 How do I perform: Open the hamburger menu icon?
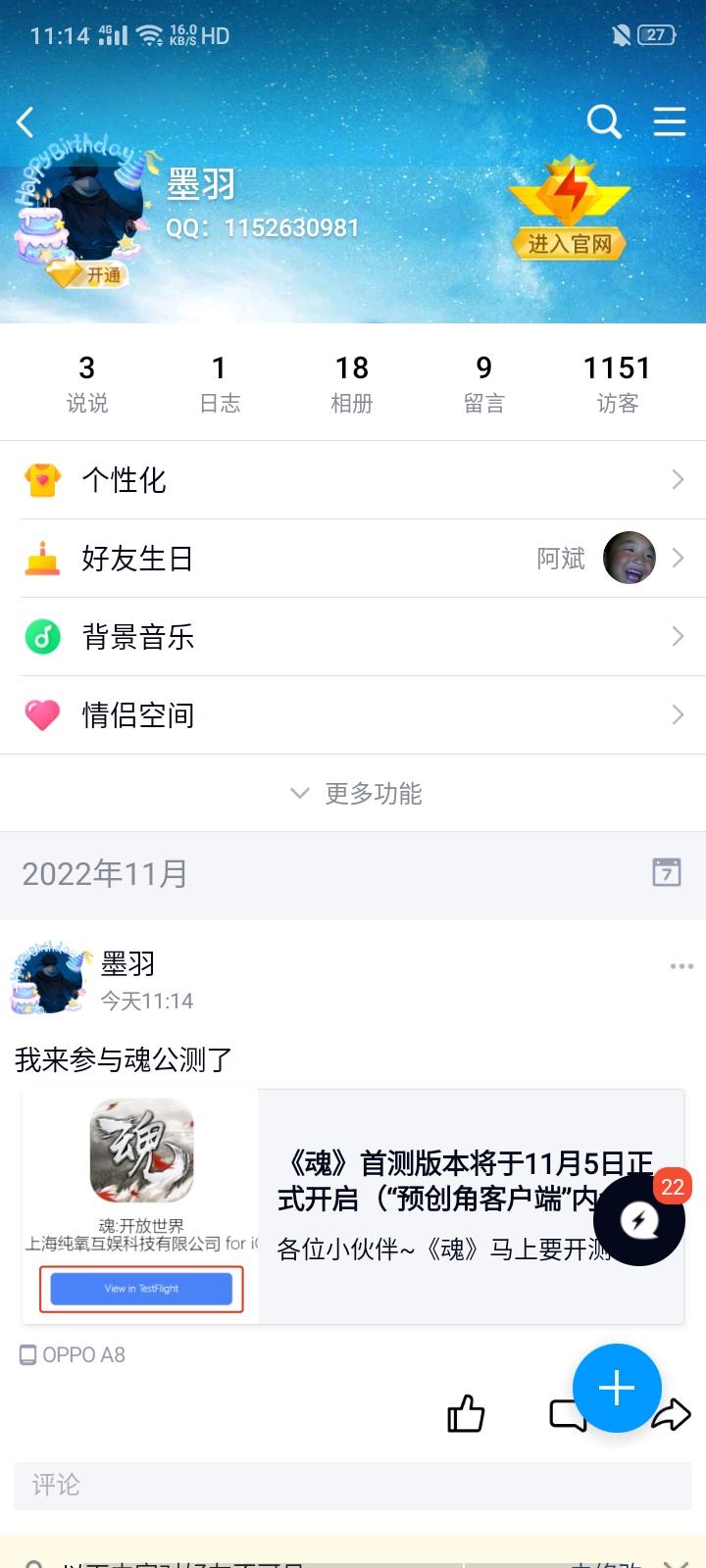click(670, 122)
